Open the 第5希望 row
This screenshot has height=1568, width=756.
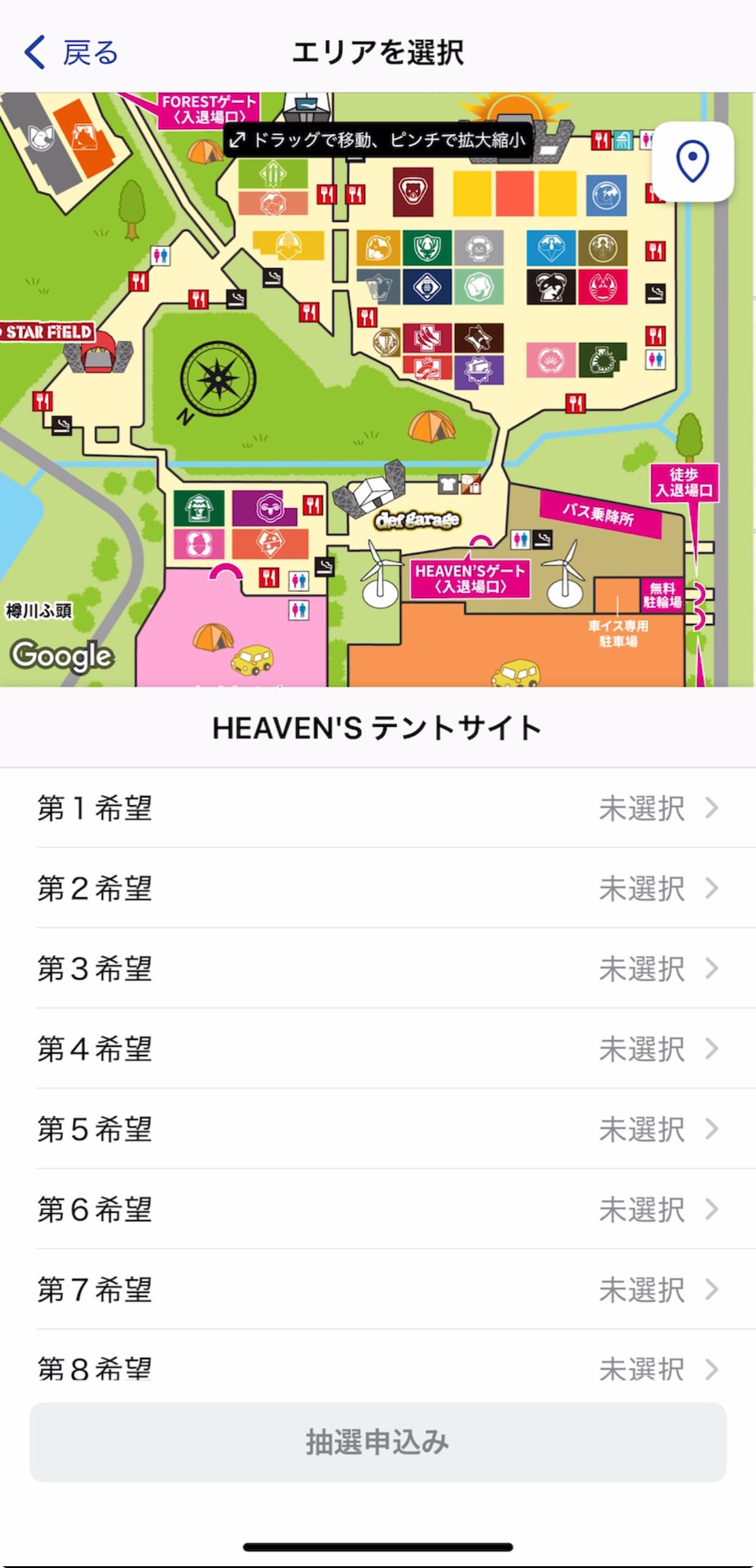pyautogui.click(x=378, y=1129)
